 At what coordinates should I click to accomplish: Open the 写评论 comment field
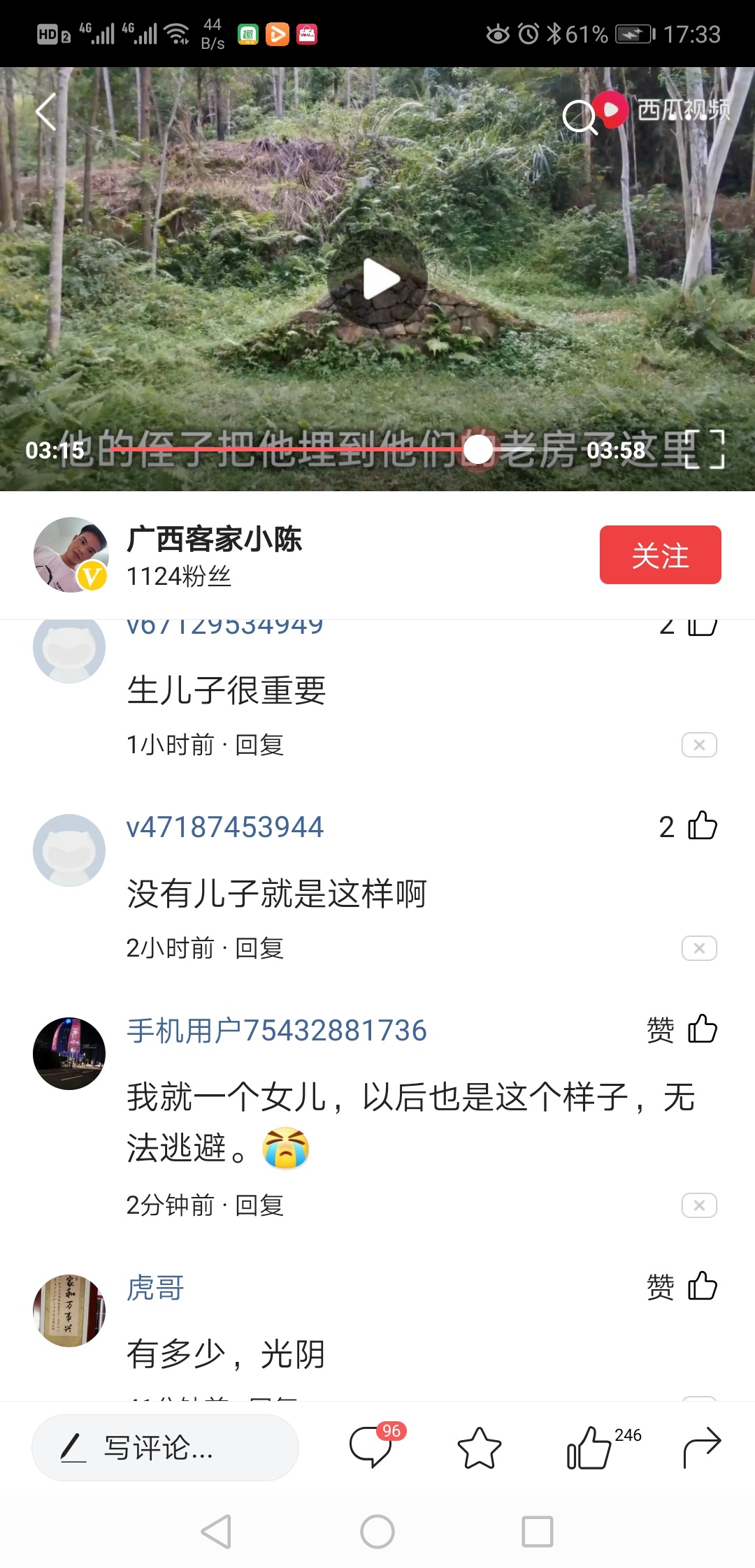165,1448
